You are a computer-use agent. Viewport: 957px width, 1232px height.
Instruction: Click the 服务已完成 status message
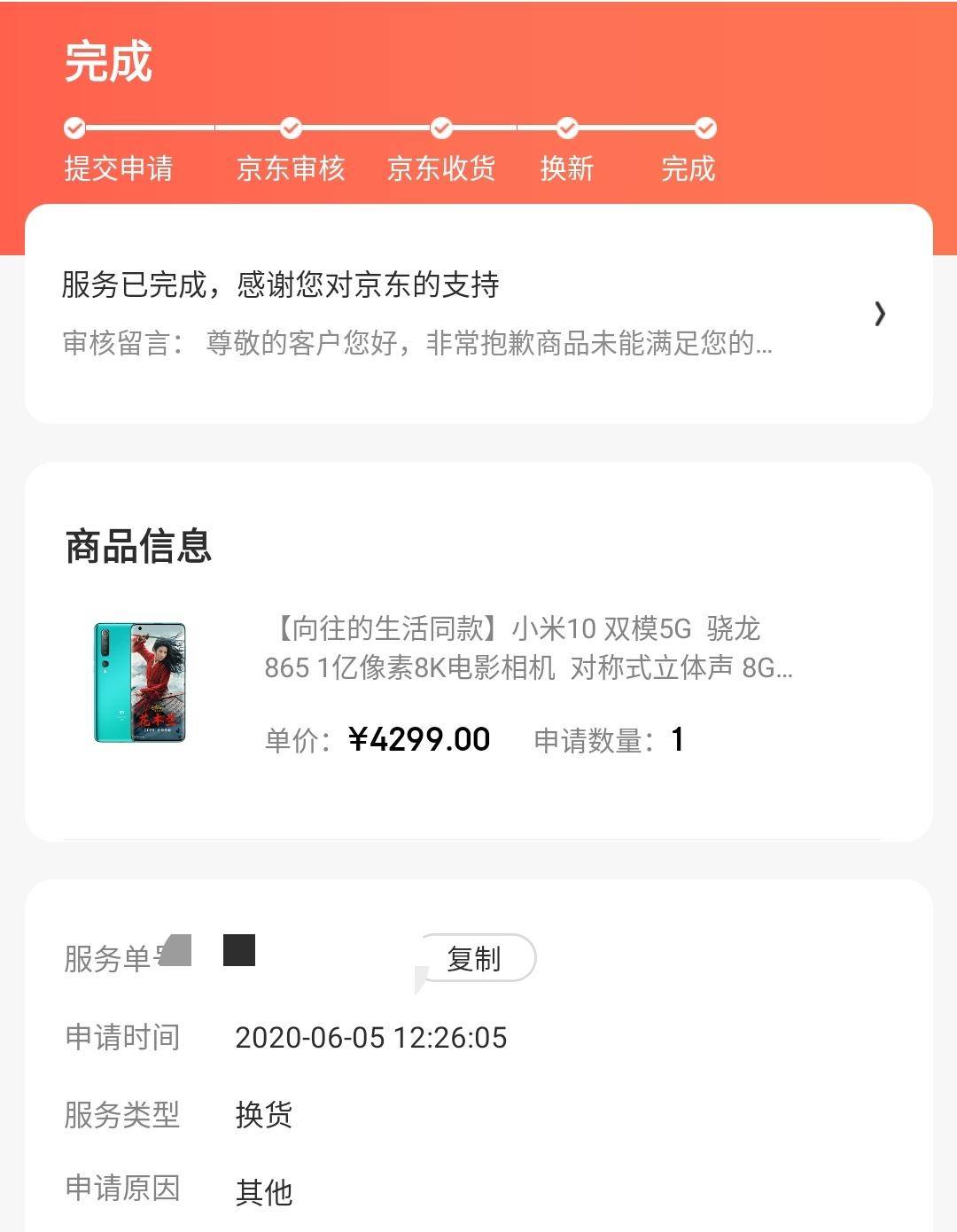pyautogui.click(x=284, y=282)
